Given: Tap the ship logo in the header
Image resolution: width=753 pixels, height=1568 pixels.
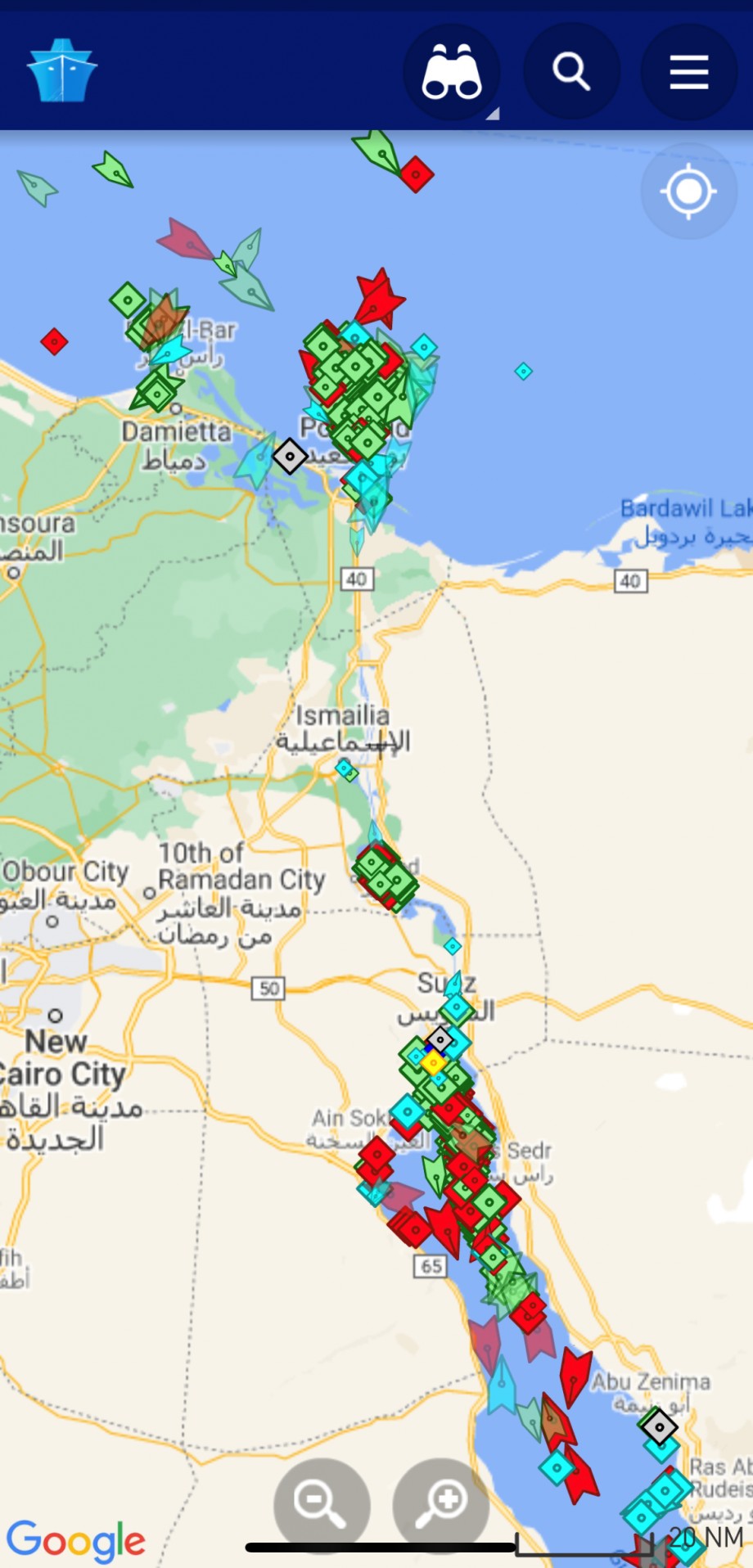Looking at the screenshot, I should 62,70.
